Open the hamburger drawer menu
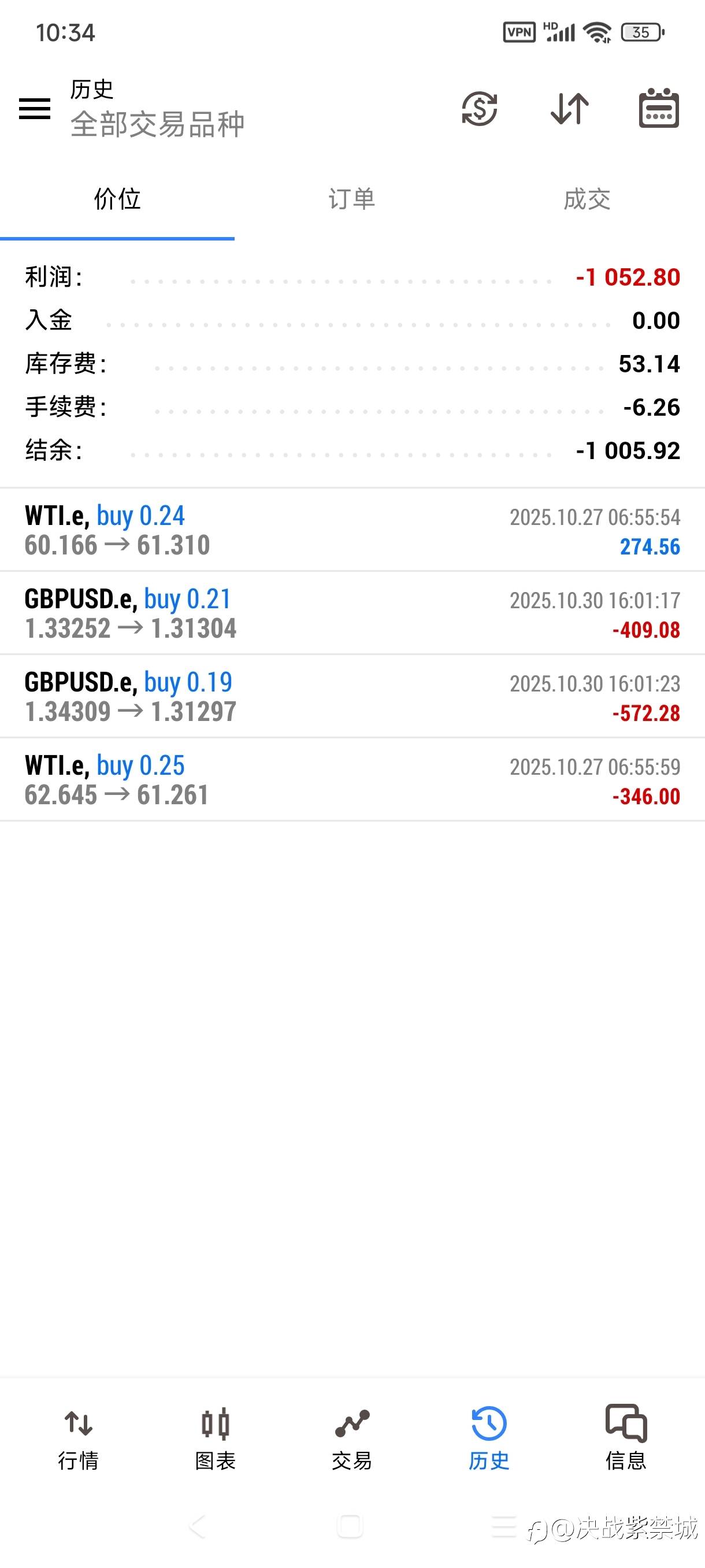This screenshot has width=705, height=1568. point(35,108)
